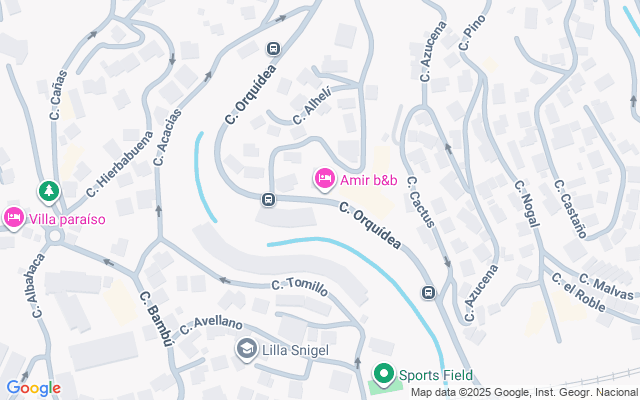This screenshot has width=640, height=400.
Task: Select the bus stop above C. Alhelí
Action: pos(273,48)
